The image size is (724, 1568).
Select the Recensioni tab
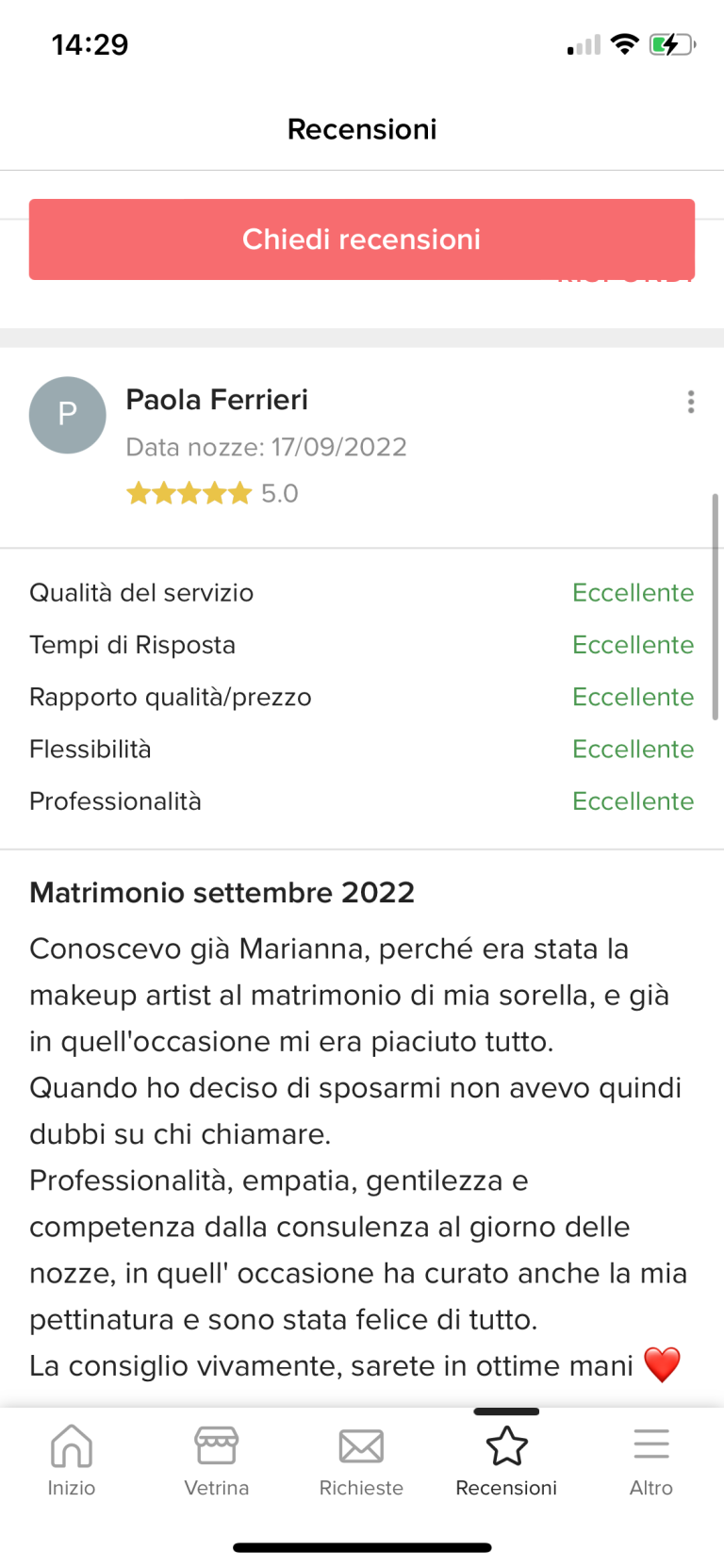point(506,1460)
